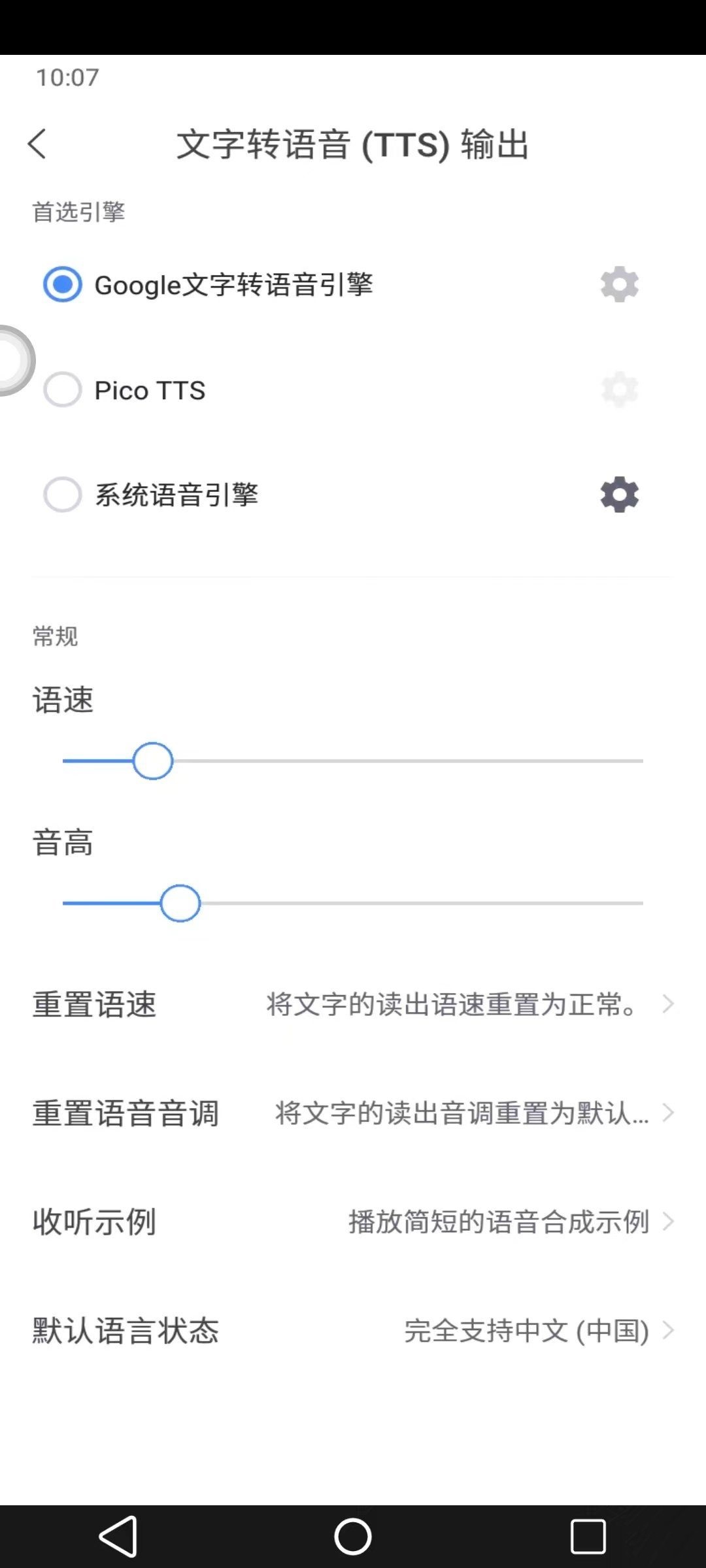Expand 重置语速 via its chevron
This screenshot has width=706, height=1568.
click(x=668, y=1004)
